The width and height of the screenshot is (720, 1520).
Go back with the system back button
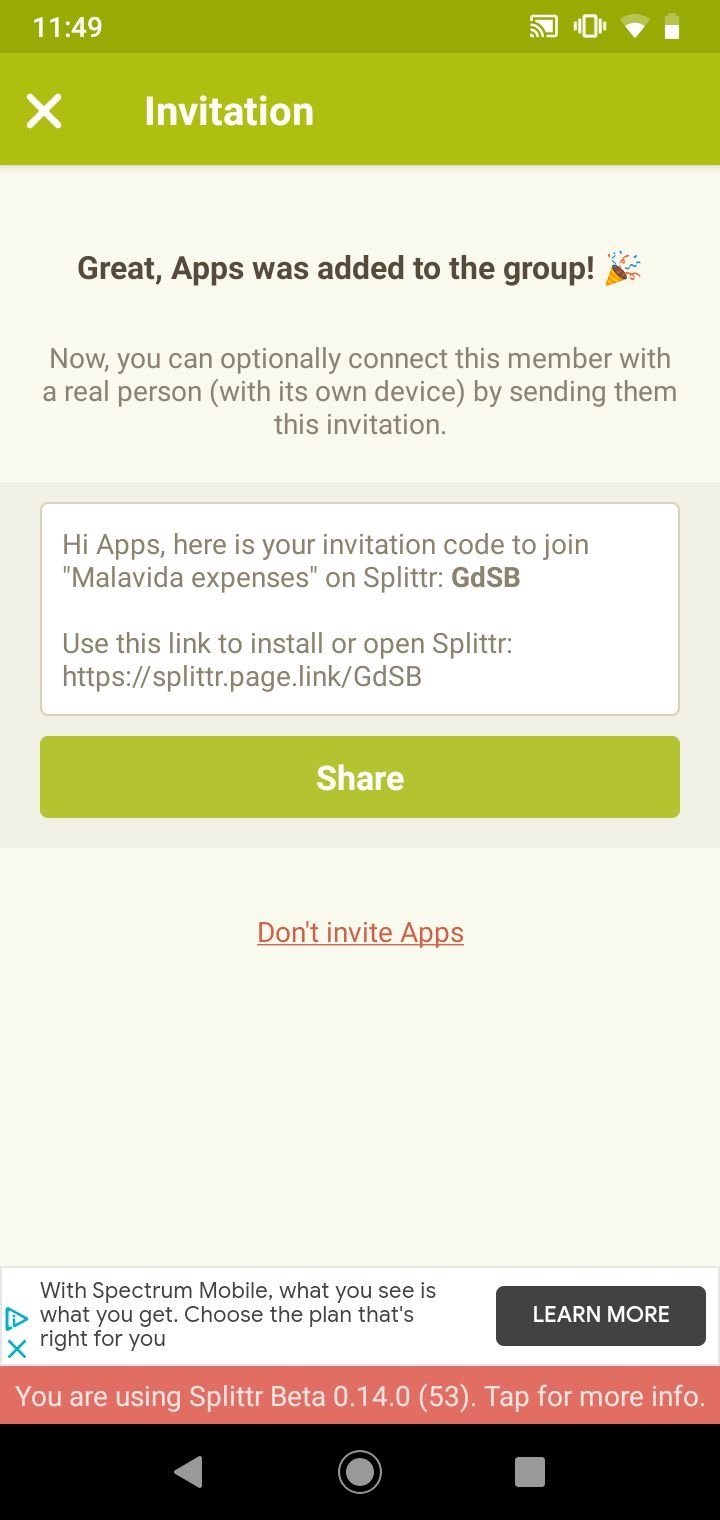pyautogui.click(x=188, y=1471)
